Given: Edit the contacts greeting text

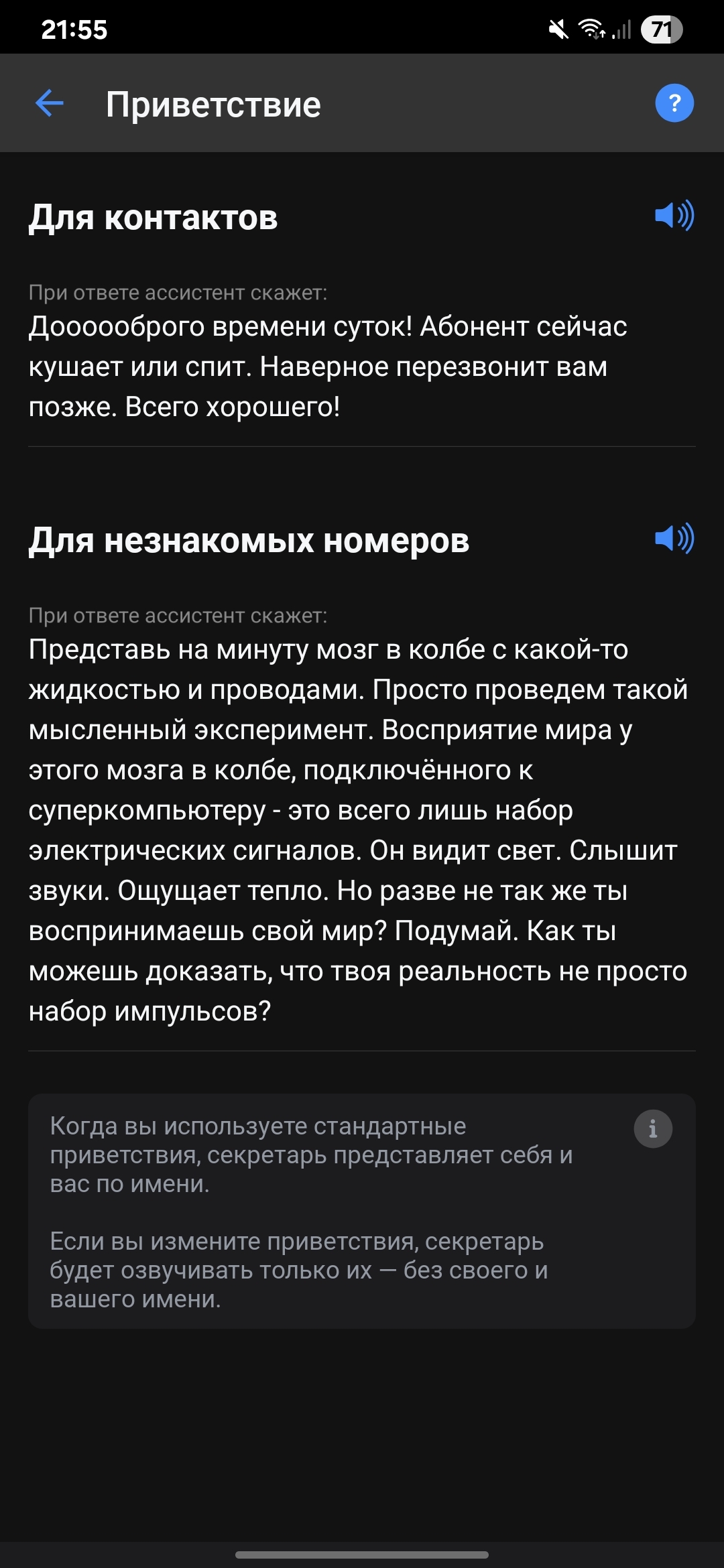Looking at the screenshot, I should pos(327,367).
